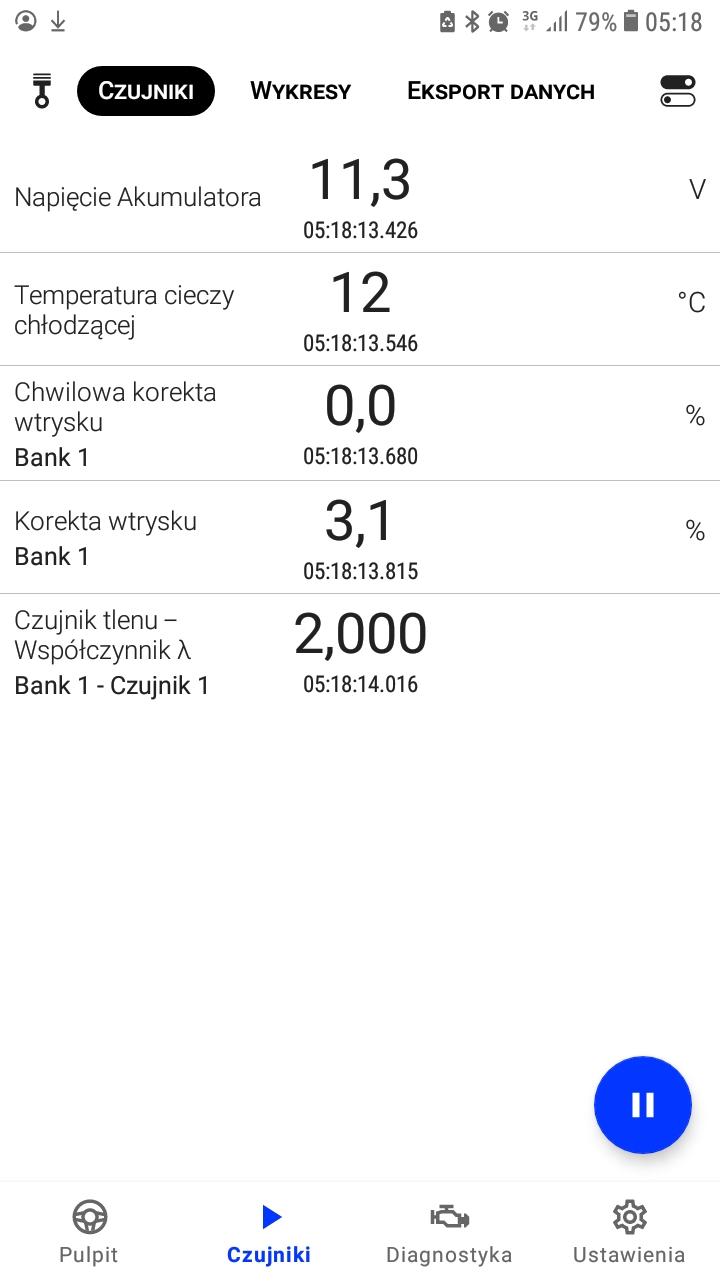Open Ustawienia settings
720x1280 pixels.
[629, 1232]
